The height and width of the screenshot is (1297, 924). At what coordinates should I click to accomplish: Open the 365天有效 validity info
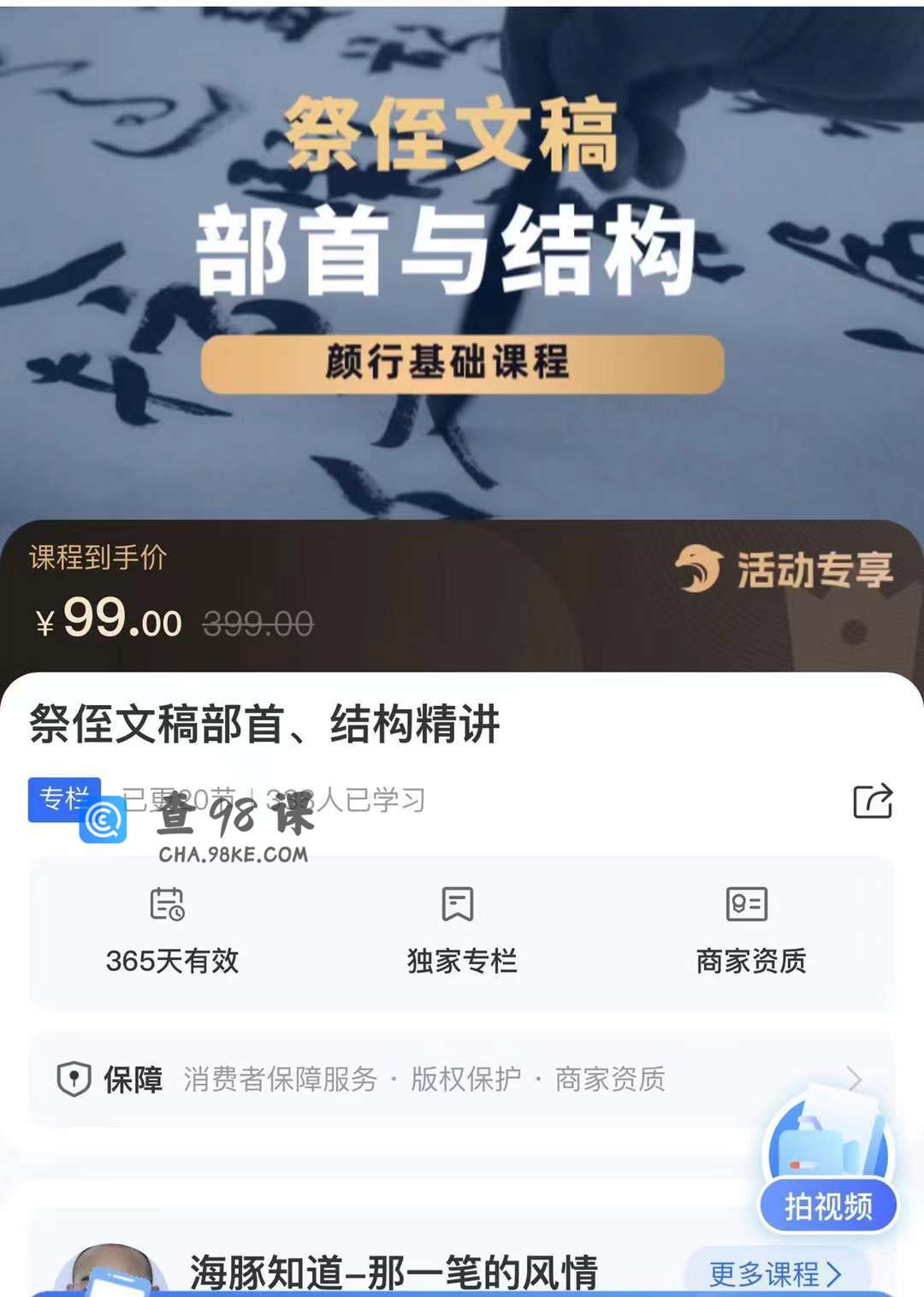click(x=172, y=931)
